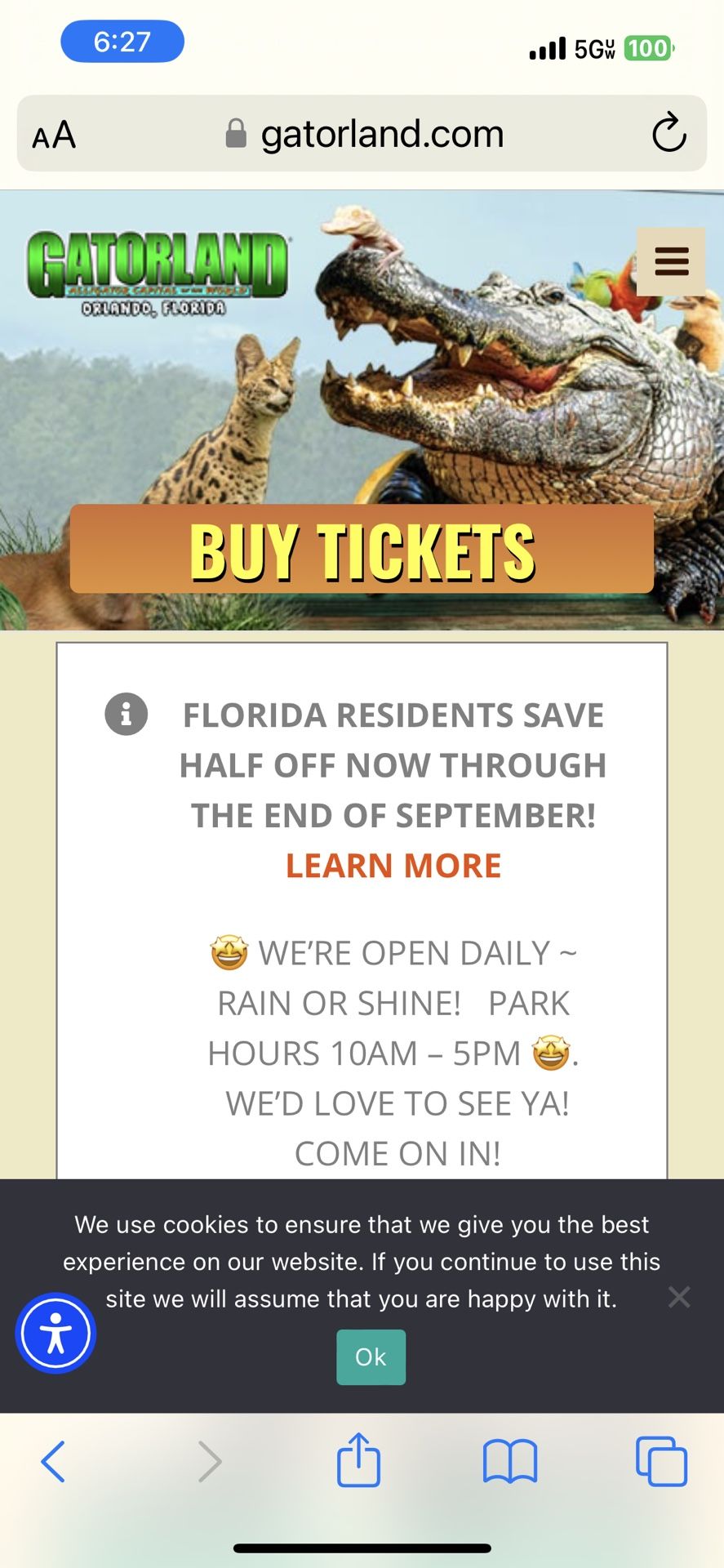Reload the gatorland.com page
724x1568 pixels.
[x=668, y=133]
